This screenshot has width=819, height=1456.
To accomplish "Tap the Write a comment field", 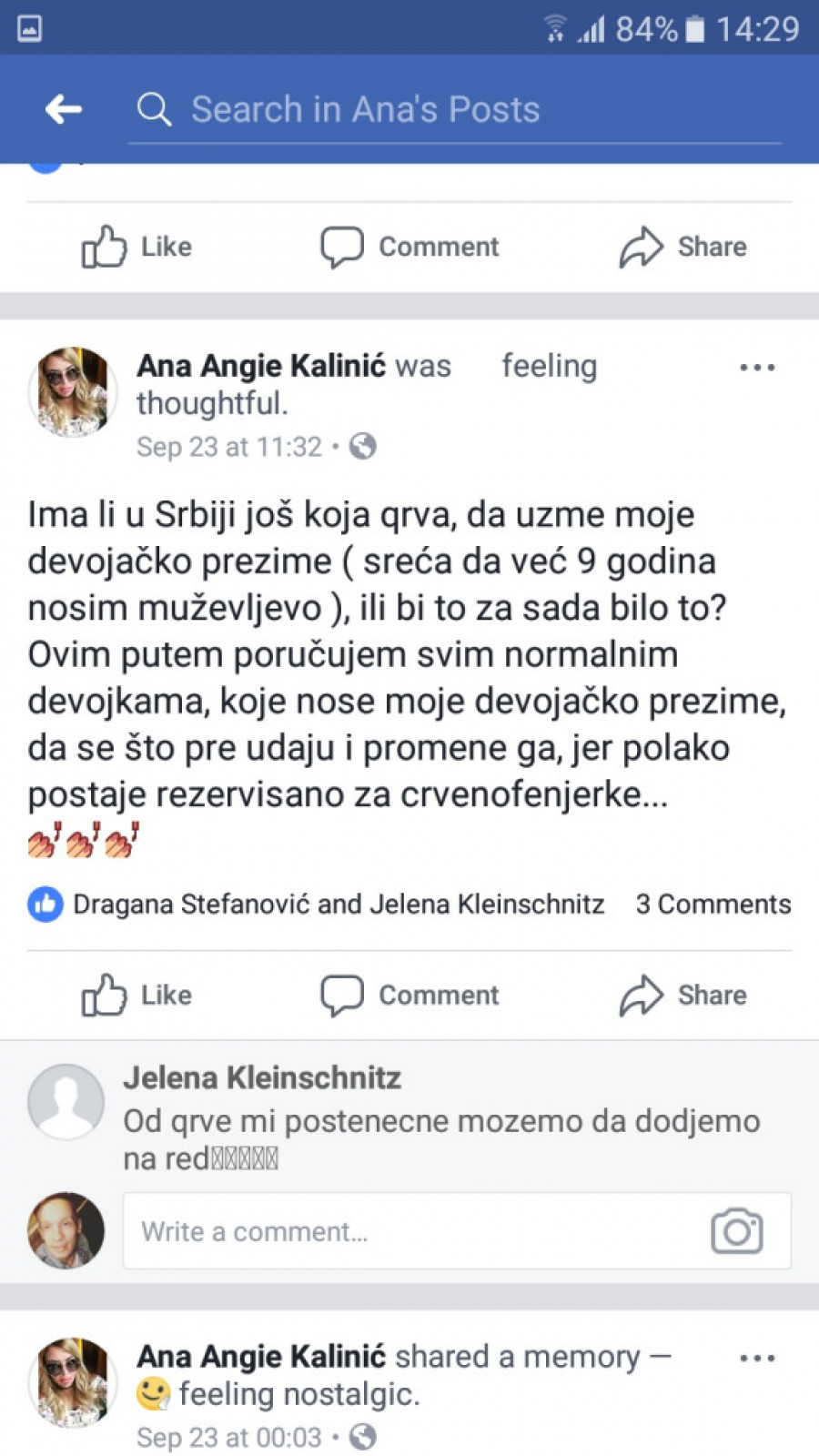I will 409,1231.
